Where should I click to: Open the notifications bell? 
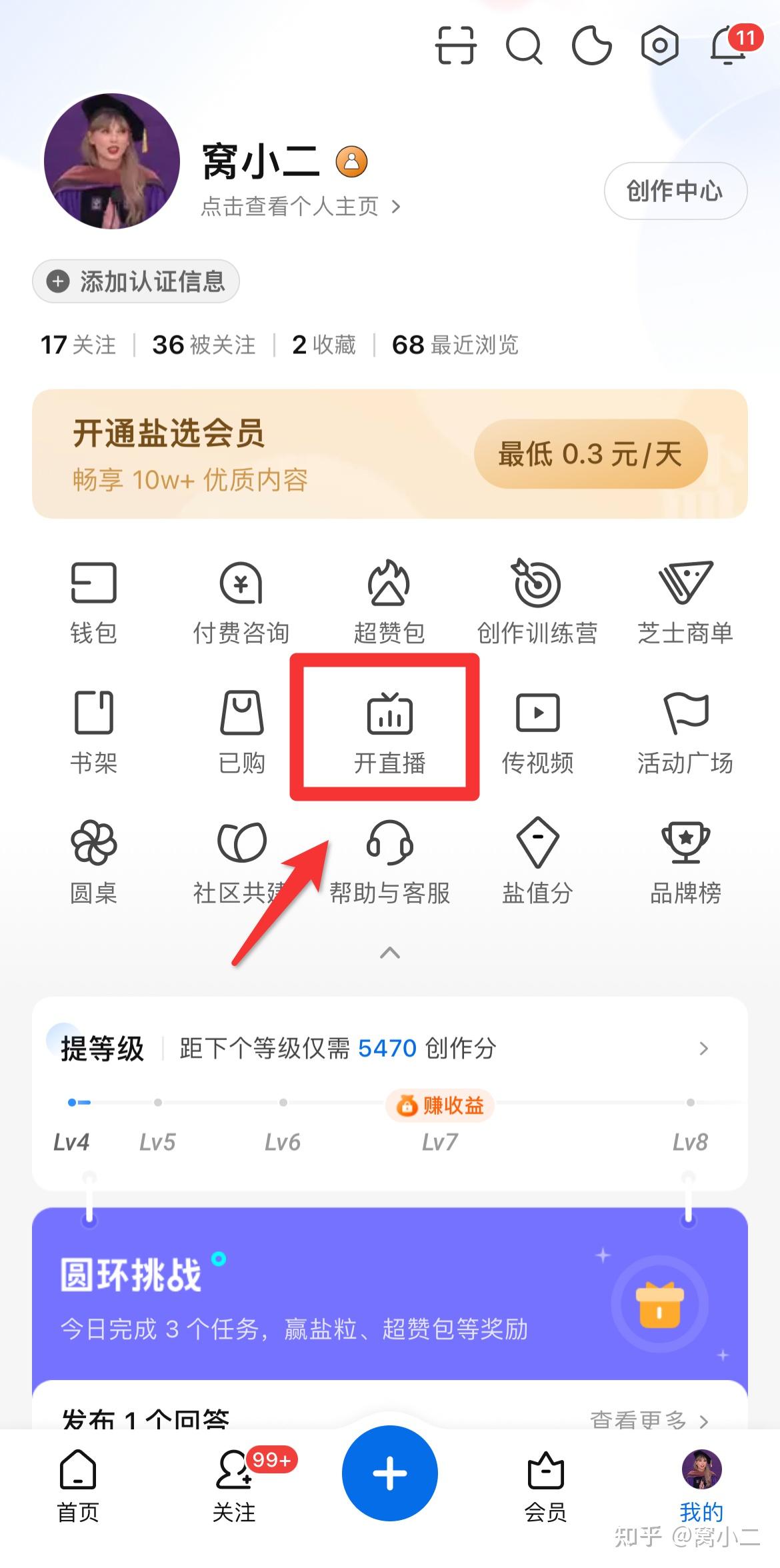click(x=729, y=45)
